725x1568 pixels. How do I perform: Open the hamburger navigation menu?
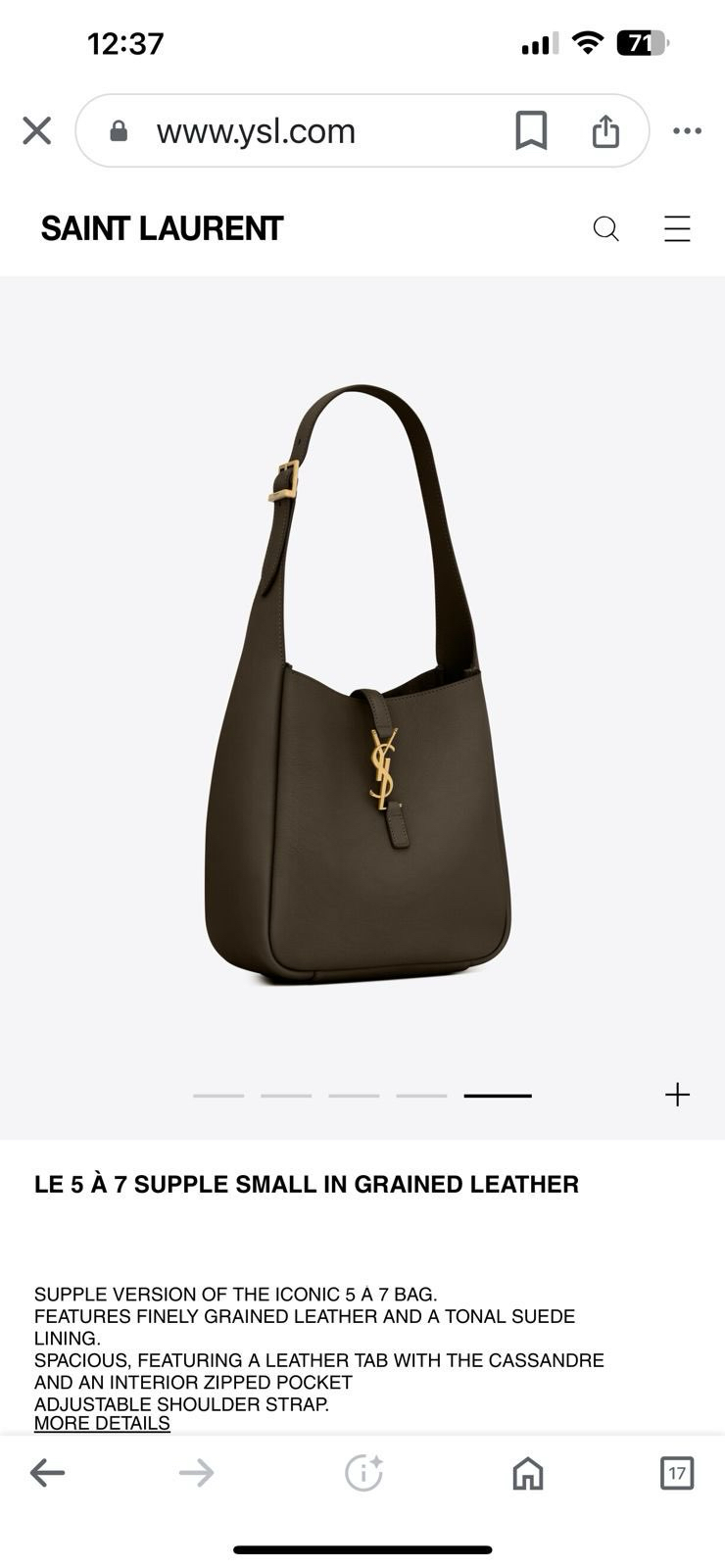pyautogui.click(x=677, y=229)
